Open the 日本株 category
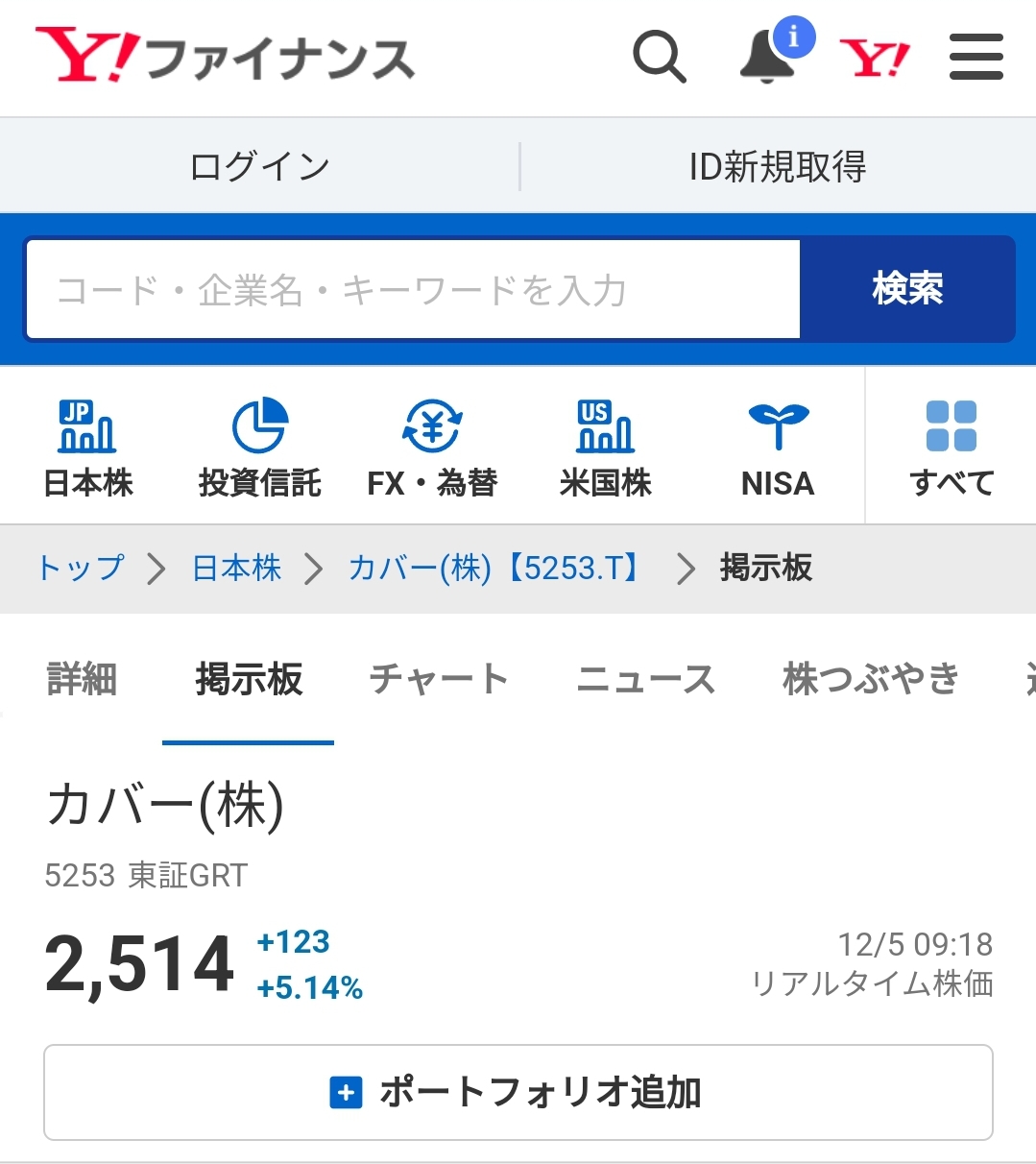Screen dimensions: 1036x1164 pyautogui.click(x=87, y=449)
